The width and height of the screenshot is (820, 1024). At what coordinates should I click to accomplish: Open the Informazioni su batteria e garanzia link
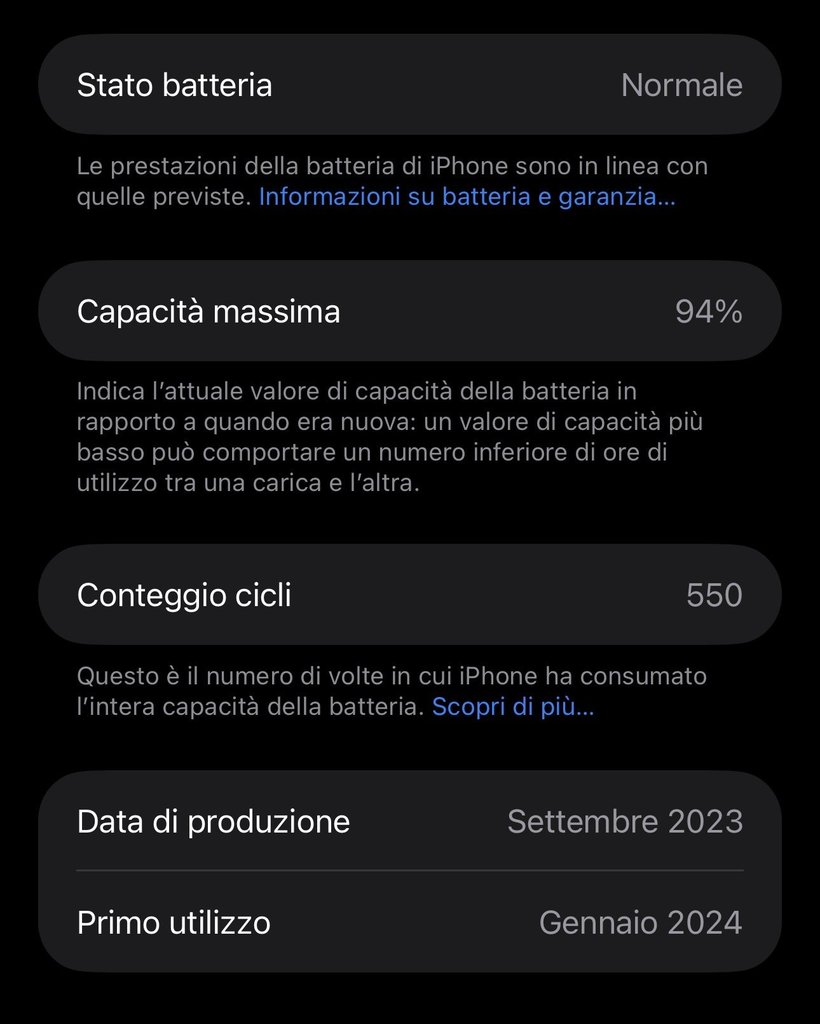[x=467, y=197]
